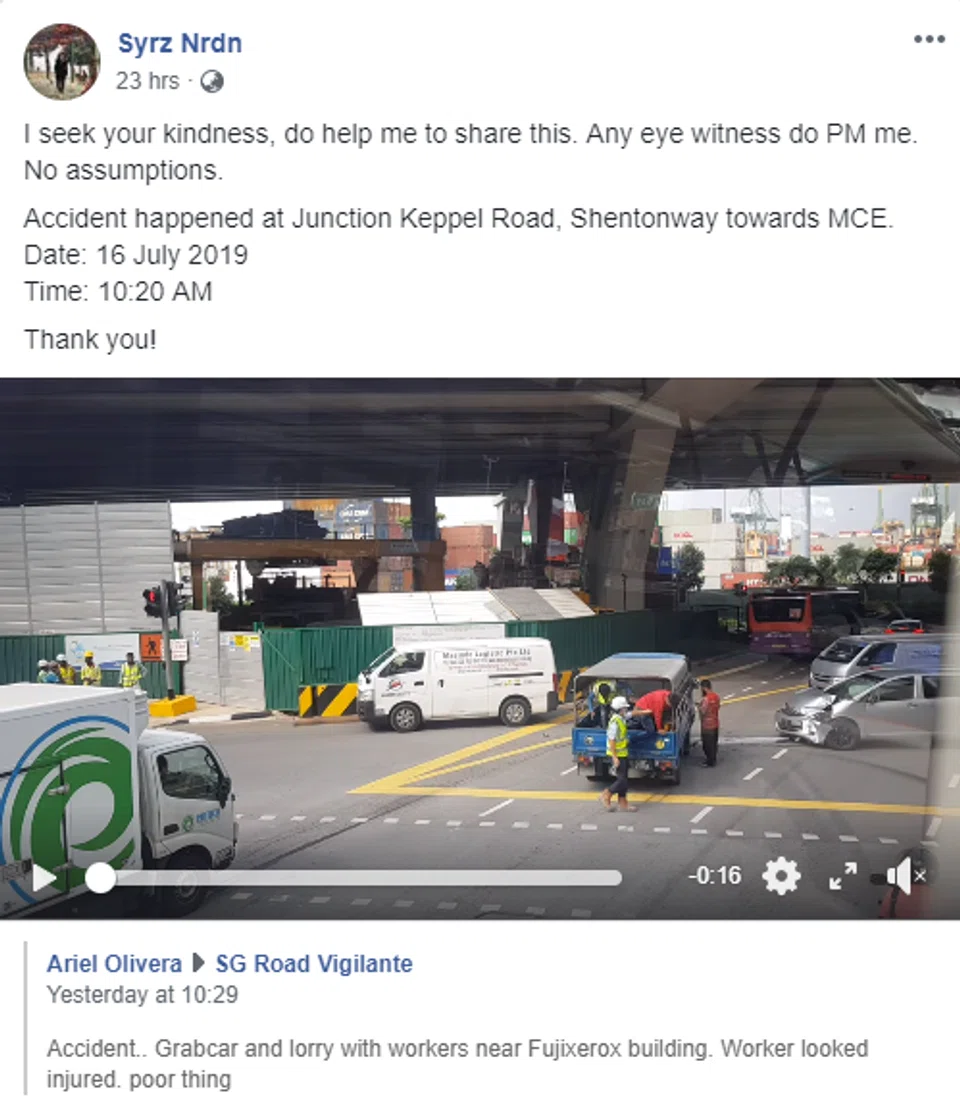Open Syrz Nrdn's profile name link
Image resolution: width=960 pixels, height=1116 pixels.
pyautogui.click(x=180, y=44)
